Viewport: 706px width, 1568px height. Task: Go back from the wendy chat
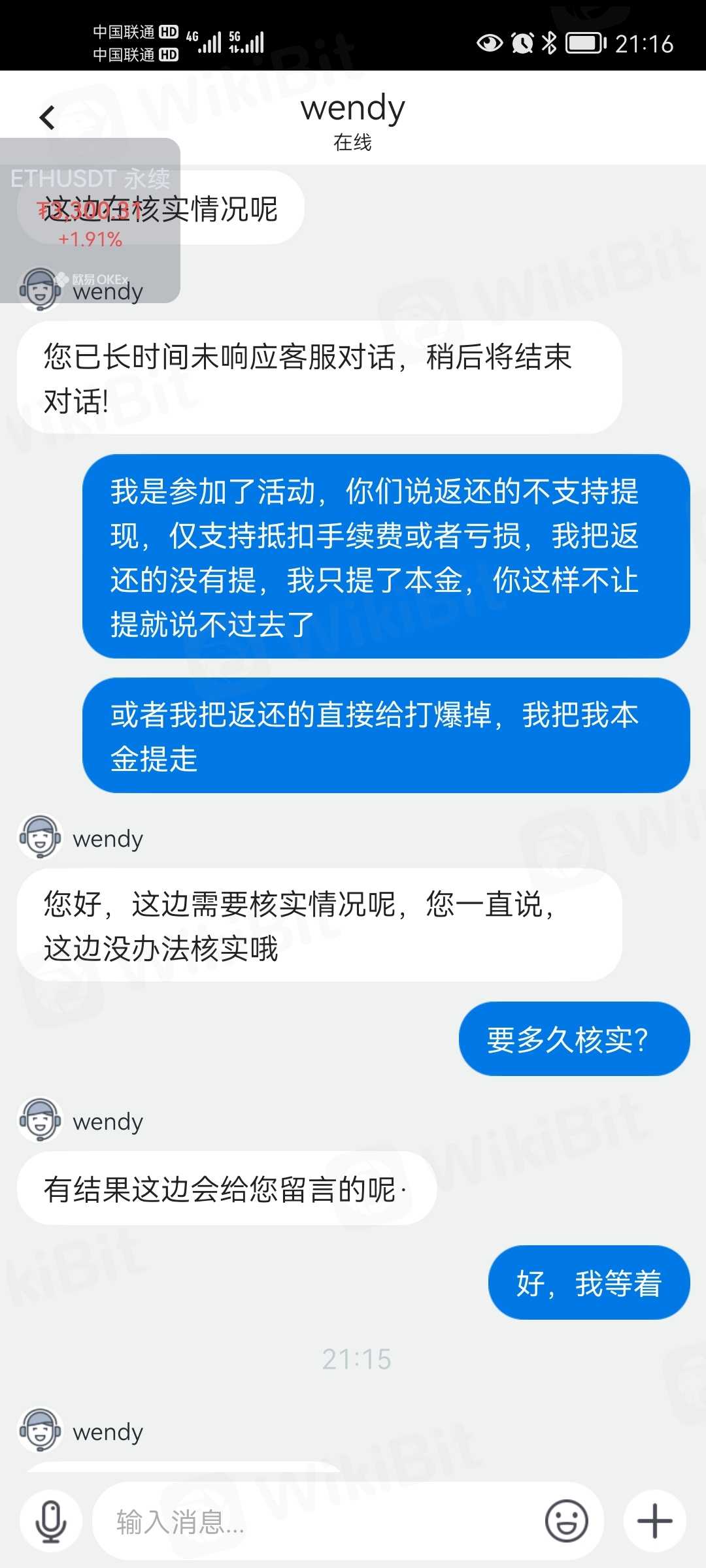click(x=47, y=118)
